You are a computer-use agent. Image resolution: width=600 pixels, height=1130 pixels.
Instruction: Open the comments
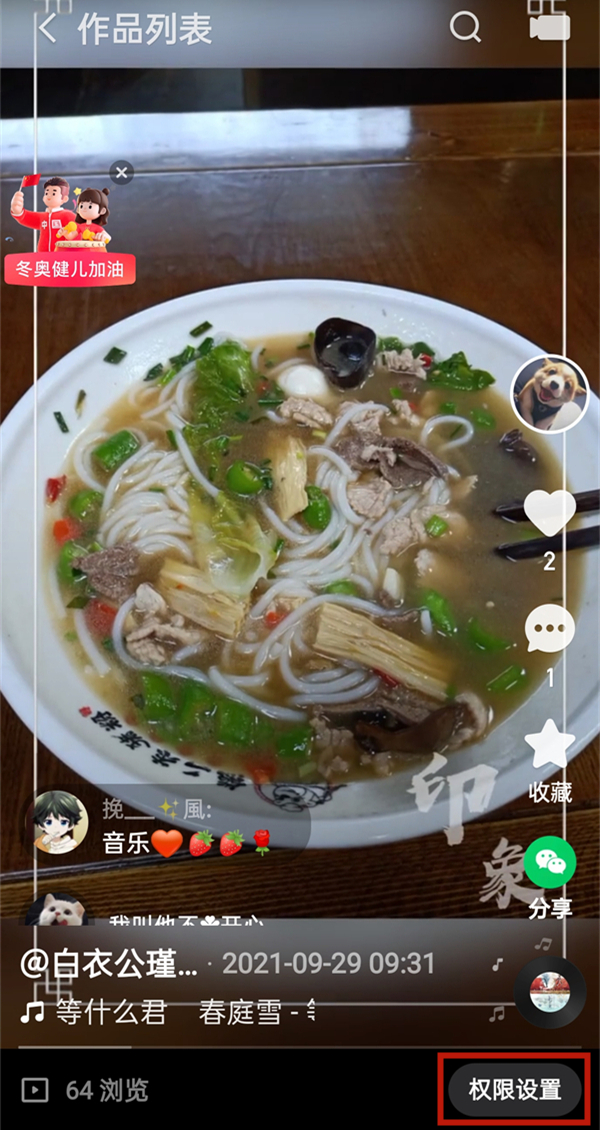pyautogui.click(x=549, y=630)
